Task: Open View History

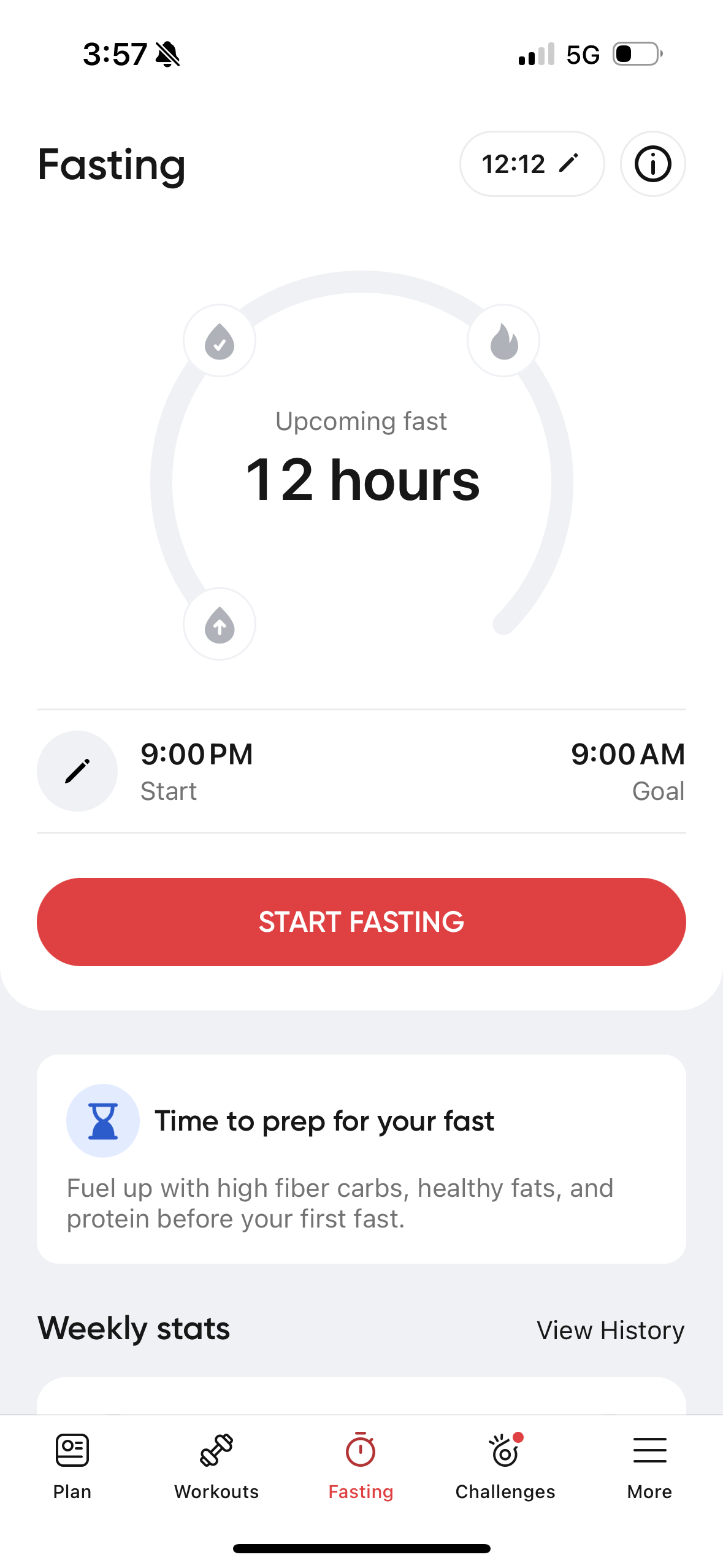Action: [610, 1329]
